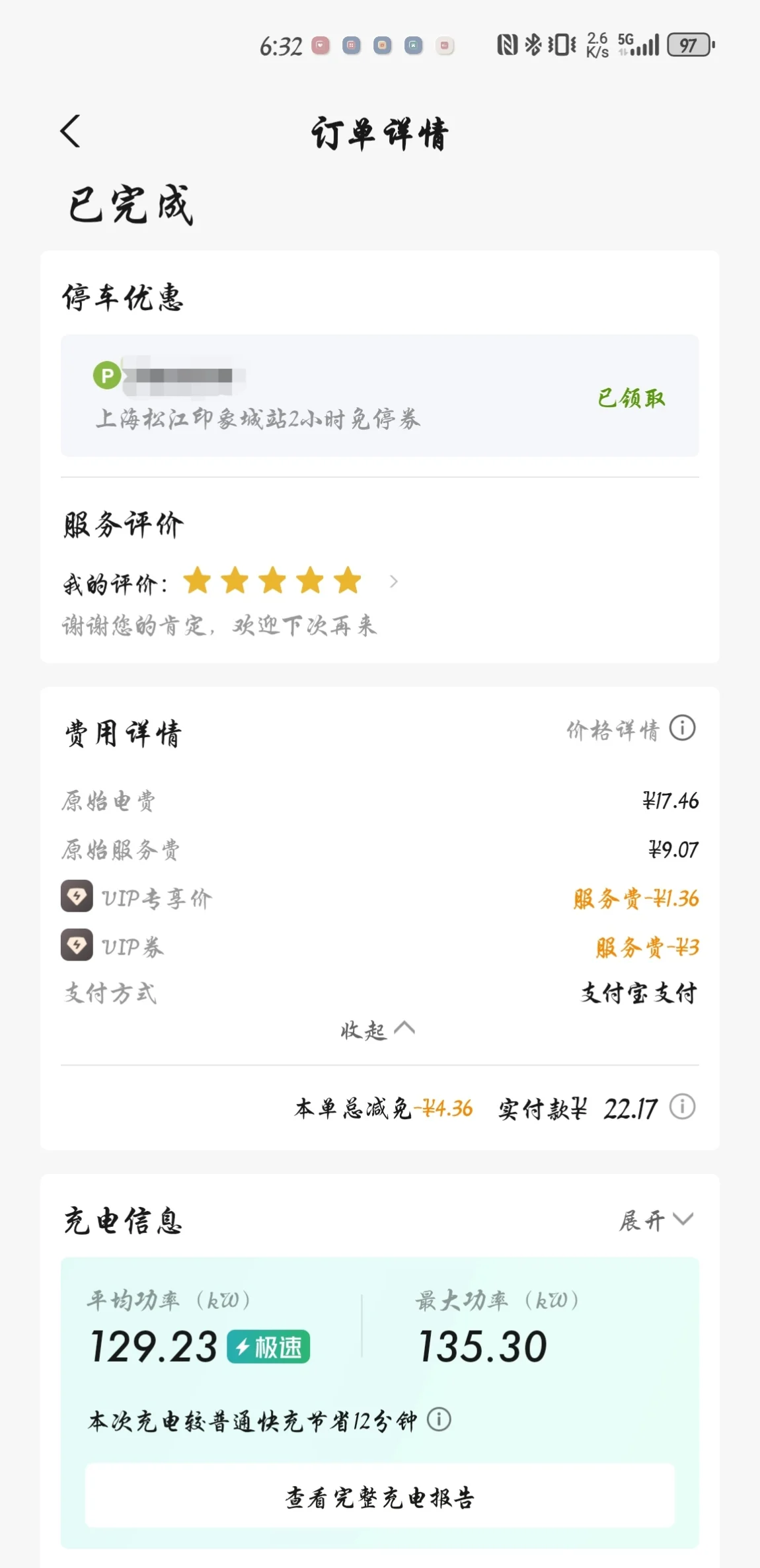Viewport: 760px width, 1568px height.
Task: Expand the 充电信息 section with 展开
Action: [656, 1220]
